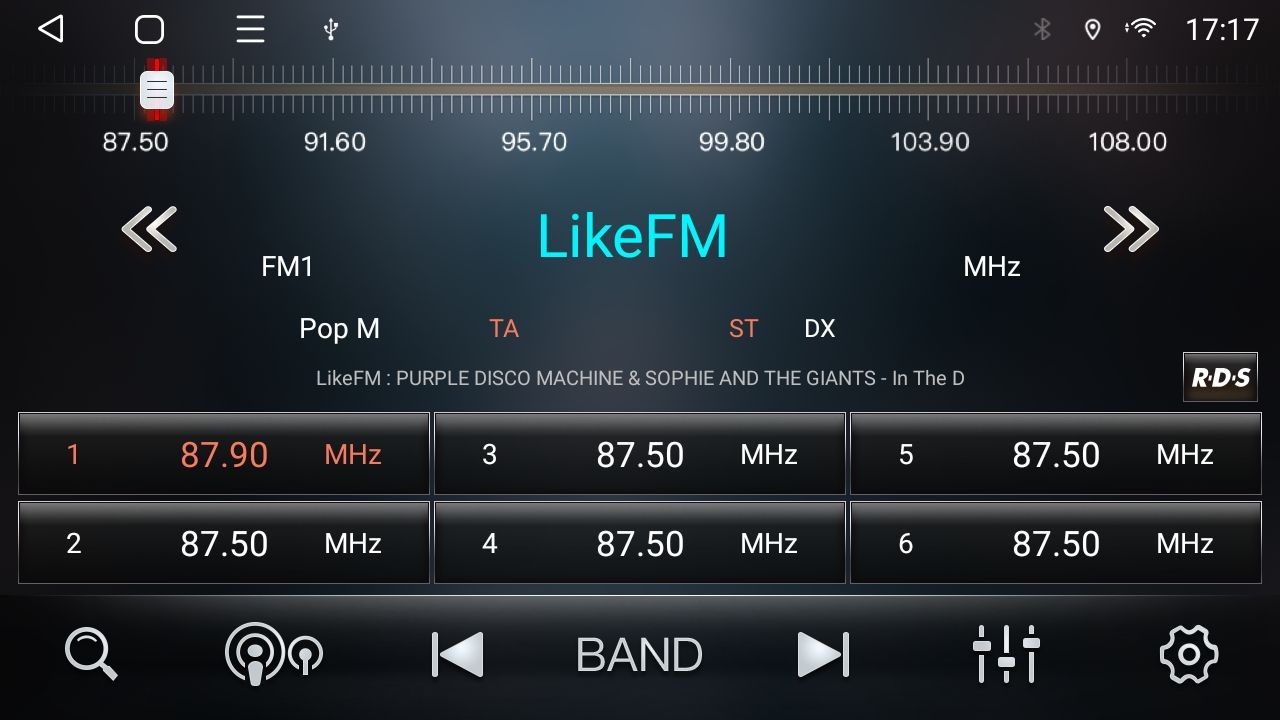The height and width of the screenshot is (720, 1280).
Task: Open the station search magnifier
Action: coord(91,654)
